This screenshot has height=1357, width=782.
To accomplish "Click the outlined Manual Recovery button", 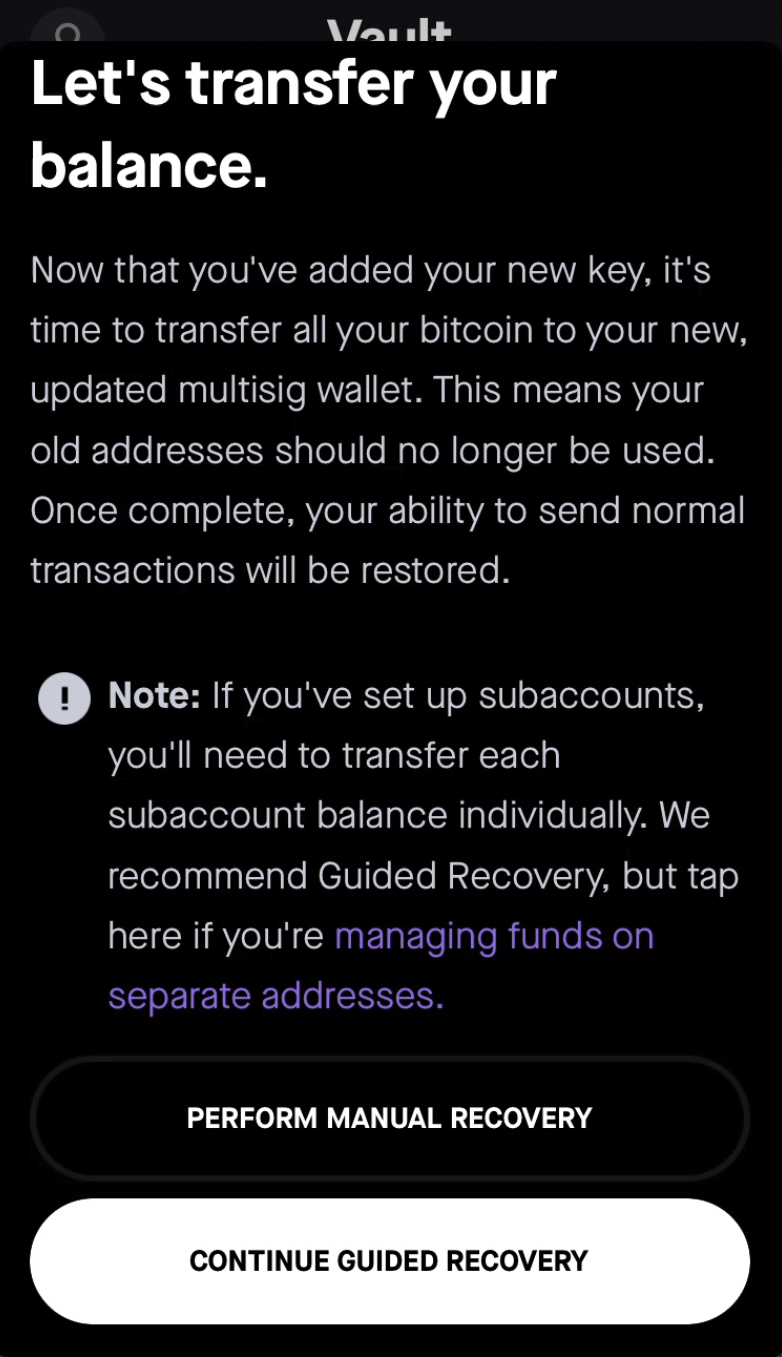I will [x=390, y=1118].
